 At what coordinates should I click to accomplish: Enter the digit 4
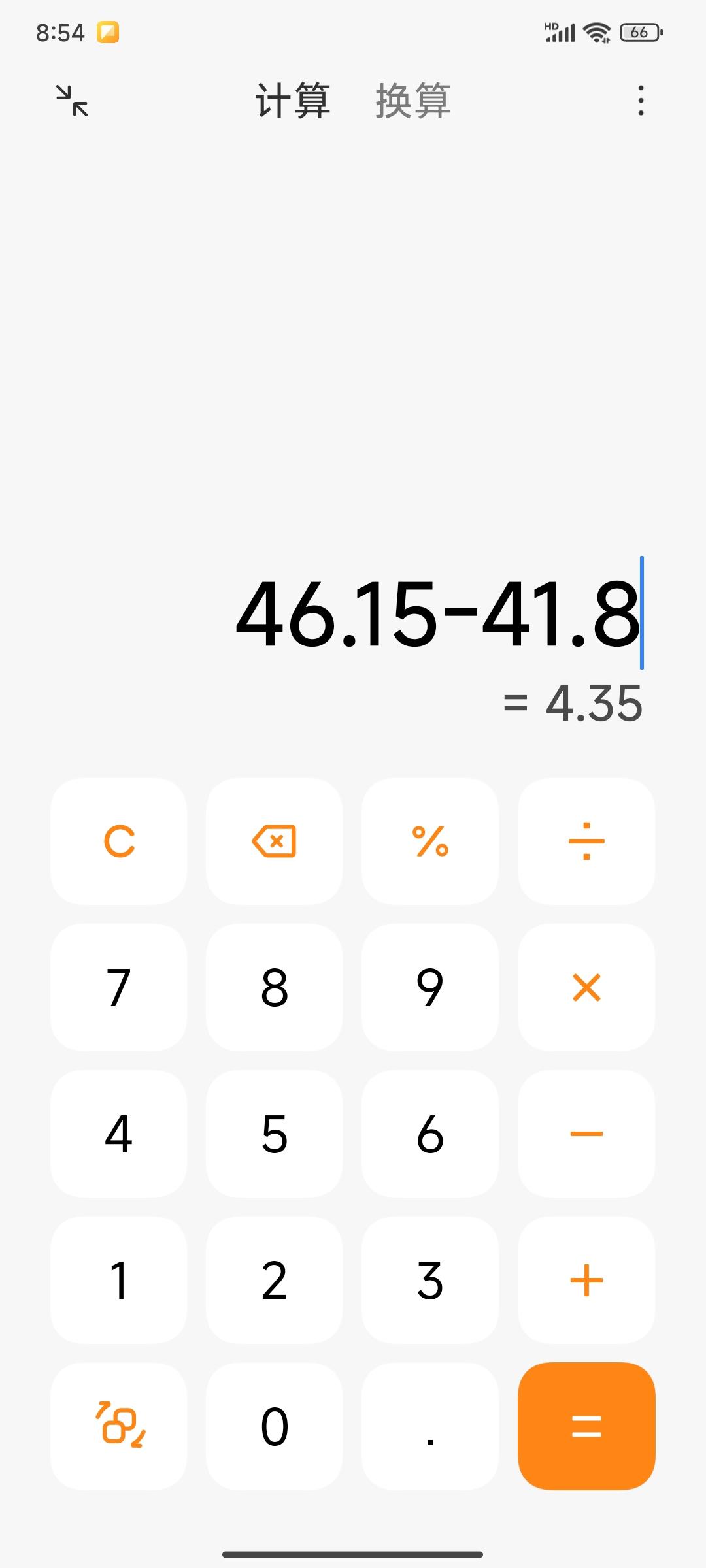(119, 1134)
